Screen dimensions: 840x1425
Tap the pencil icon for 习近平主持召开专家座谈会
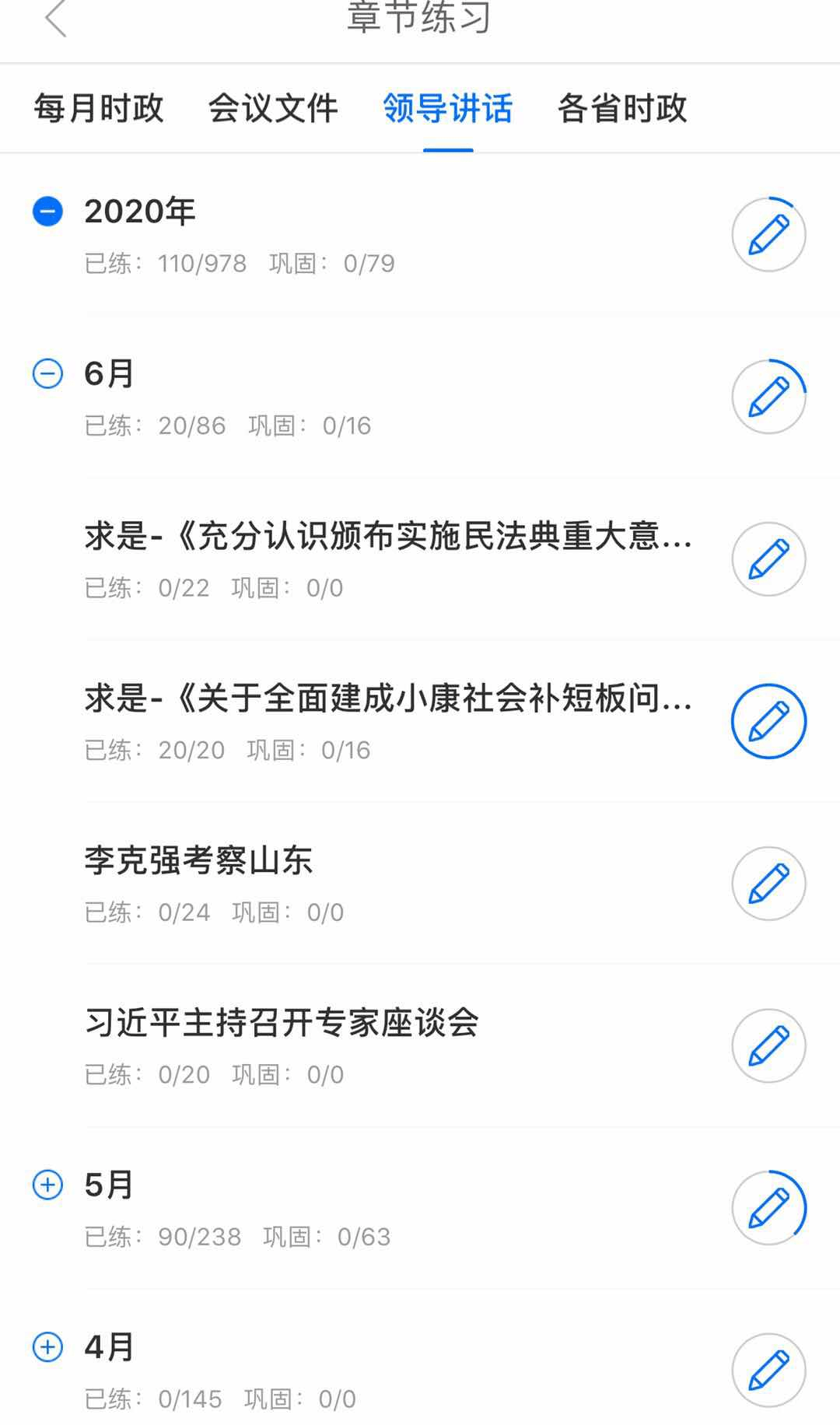[x=768, y=1045]
